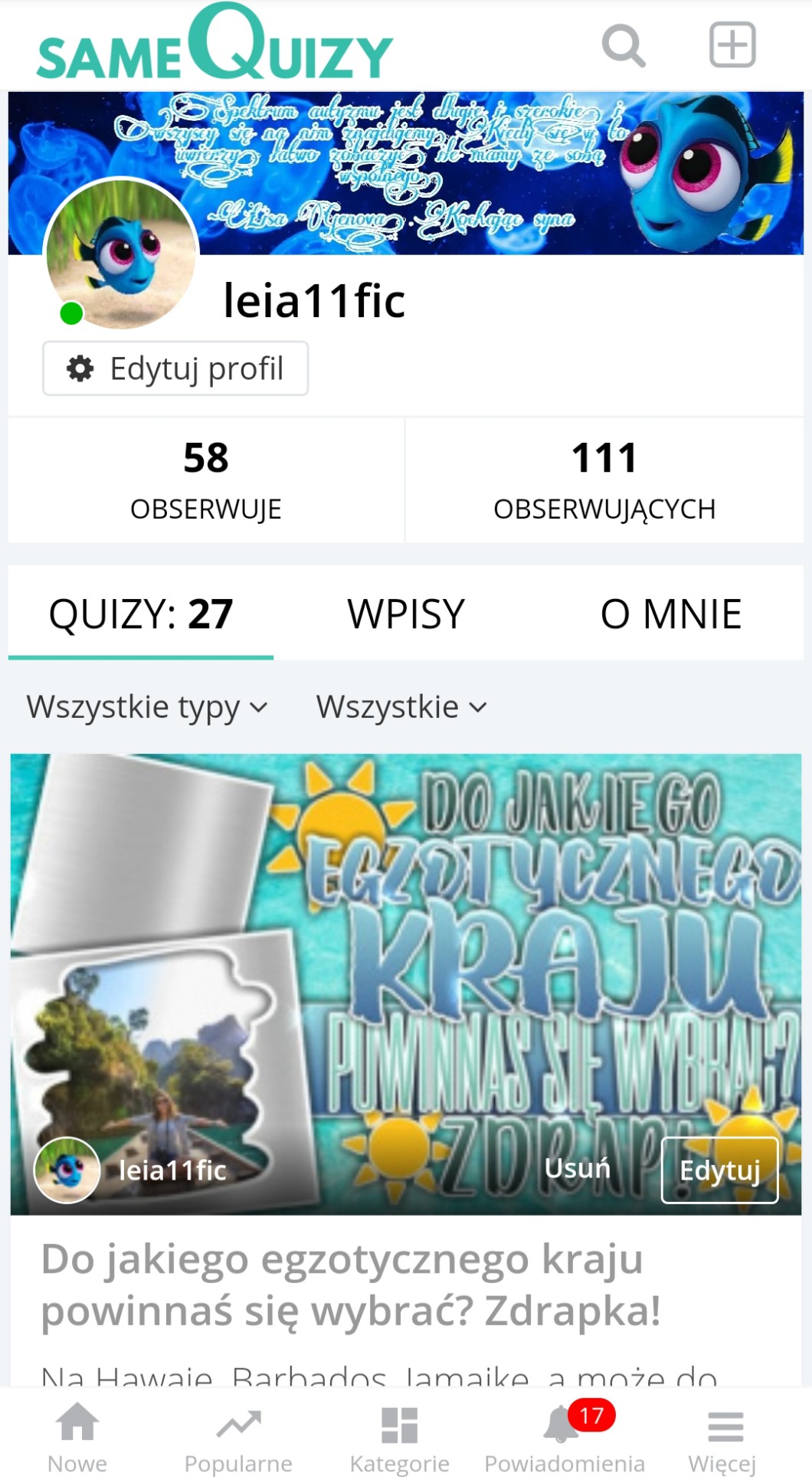Switch to the O MNIE tab
This screenshot has width=812, height=1480.
pyautogui.click(x=670, y=614)
